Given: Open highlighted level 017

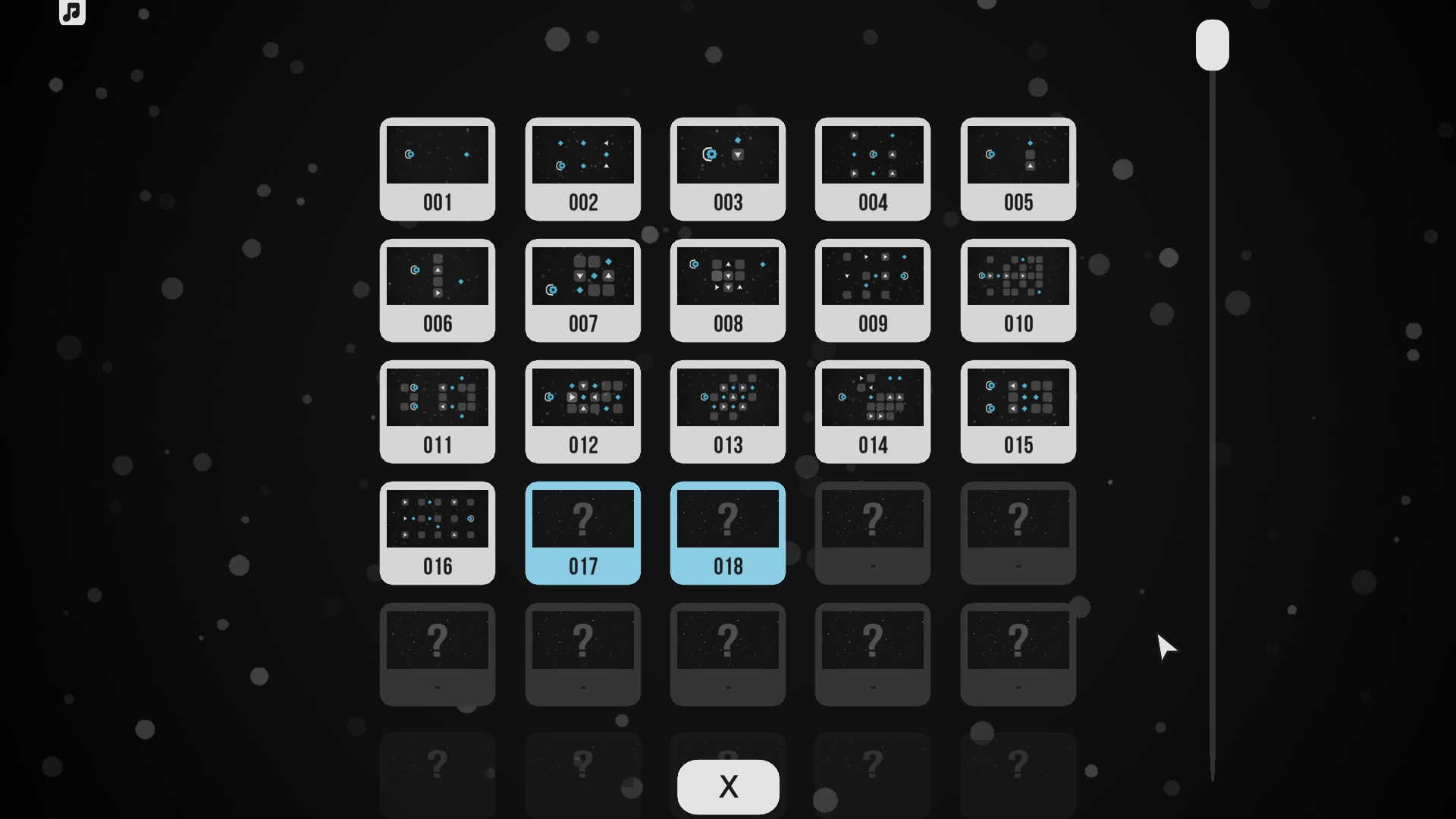Looking at the screenshot, I should pos(582,533).
